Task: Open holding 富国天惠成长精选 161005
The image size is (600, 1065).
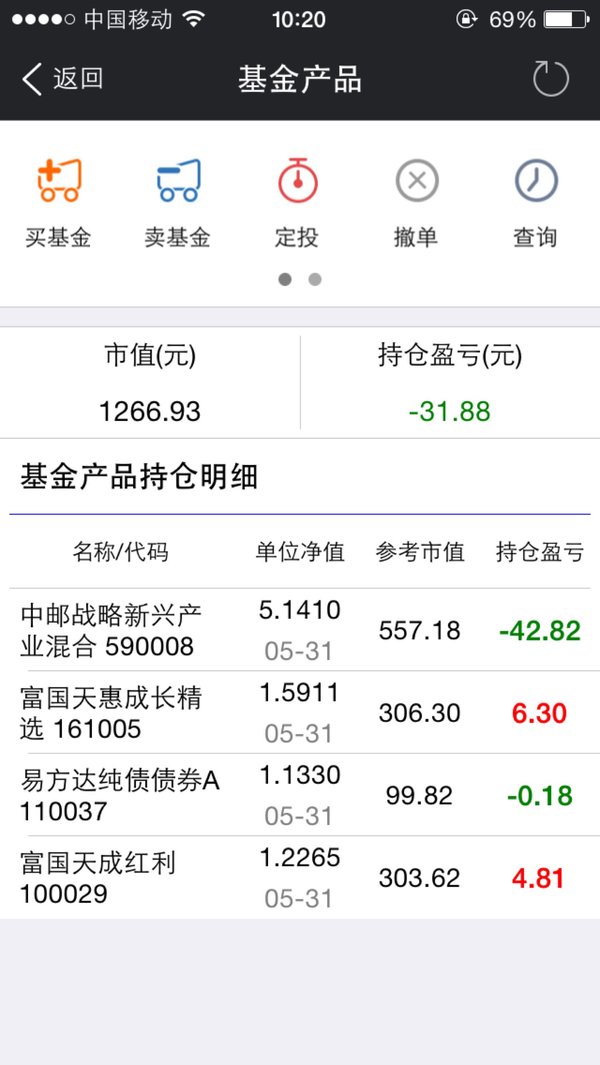Action: coord(300,712)
